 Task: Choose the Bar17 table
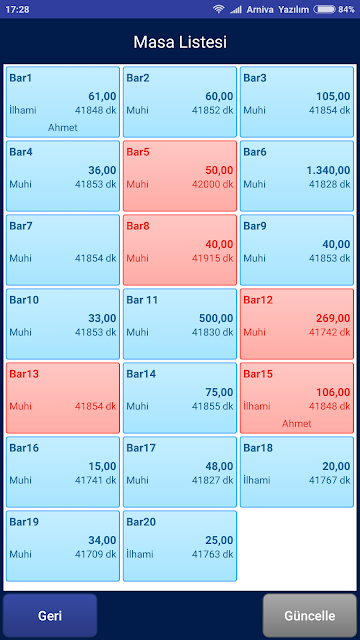180,472
